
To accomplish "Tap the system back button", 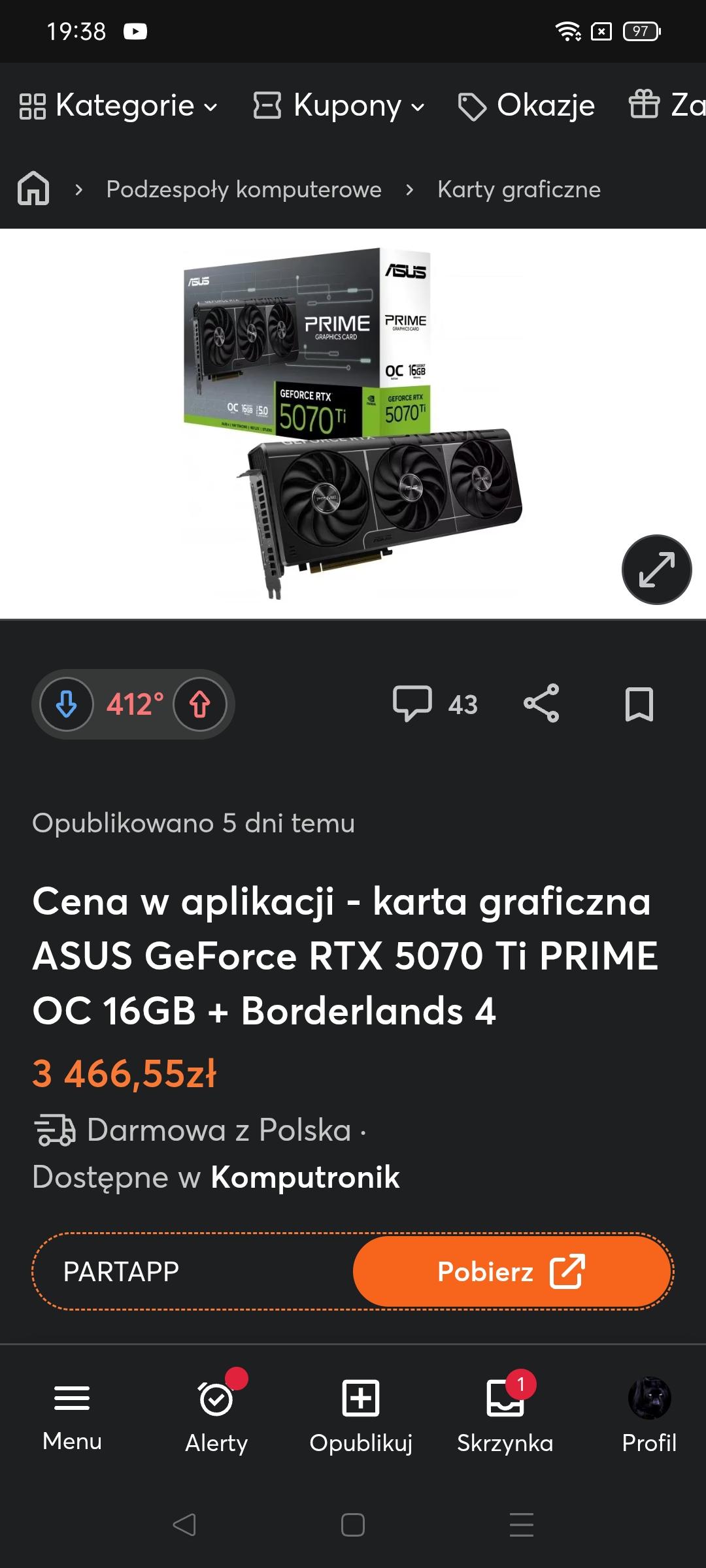I will point(184,1525).
